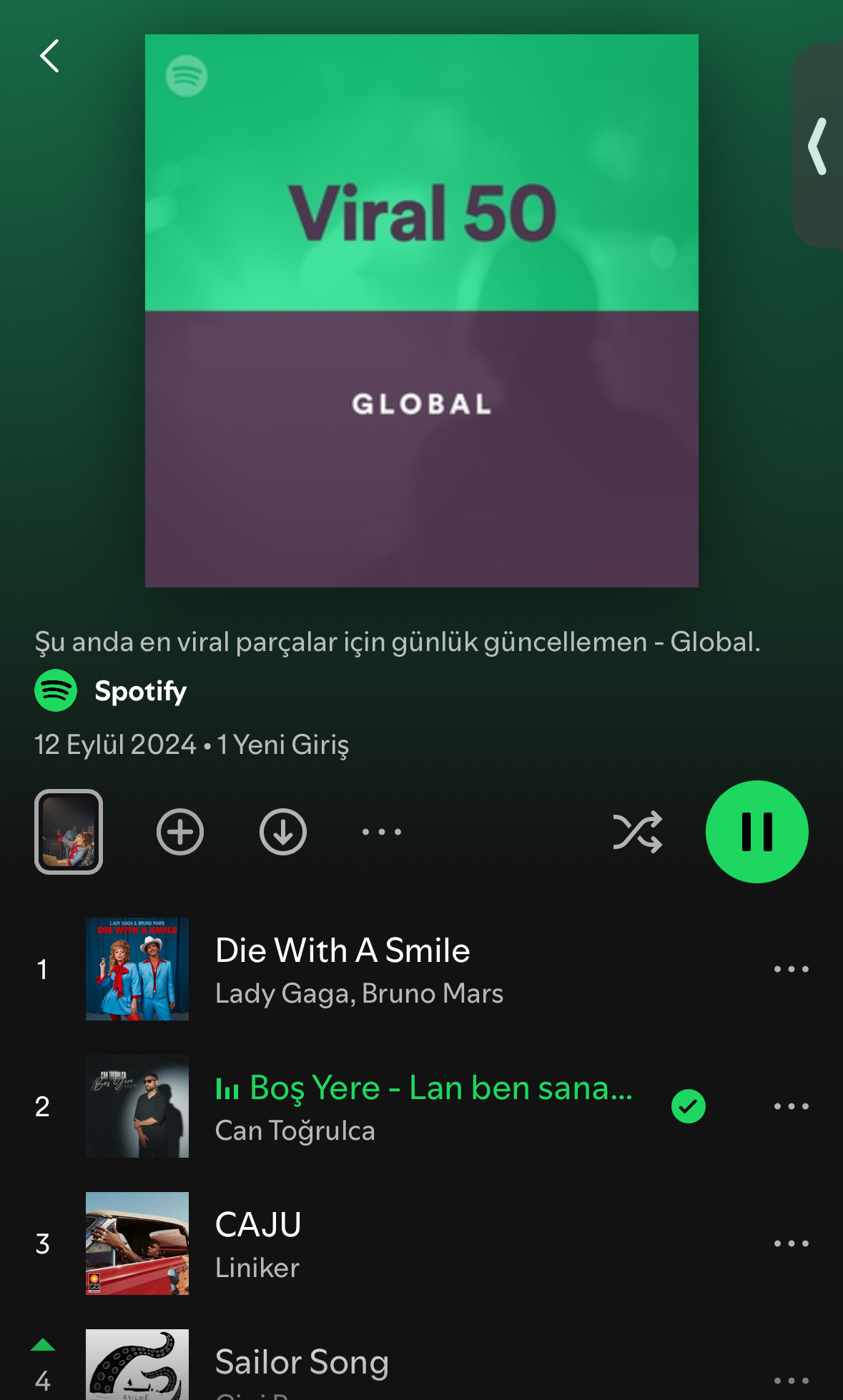Open options for Sailor Song
Screen dimensions: 843x1400
point(792,1381)
